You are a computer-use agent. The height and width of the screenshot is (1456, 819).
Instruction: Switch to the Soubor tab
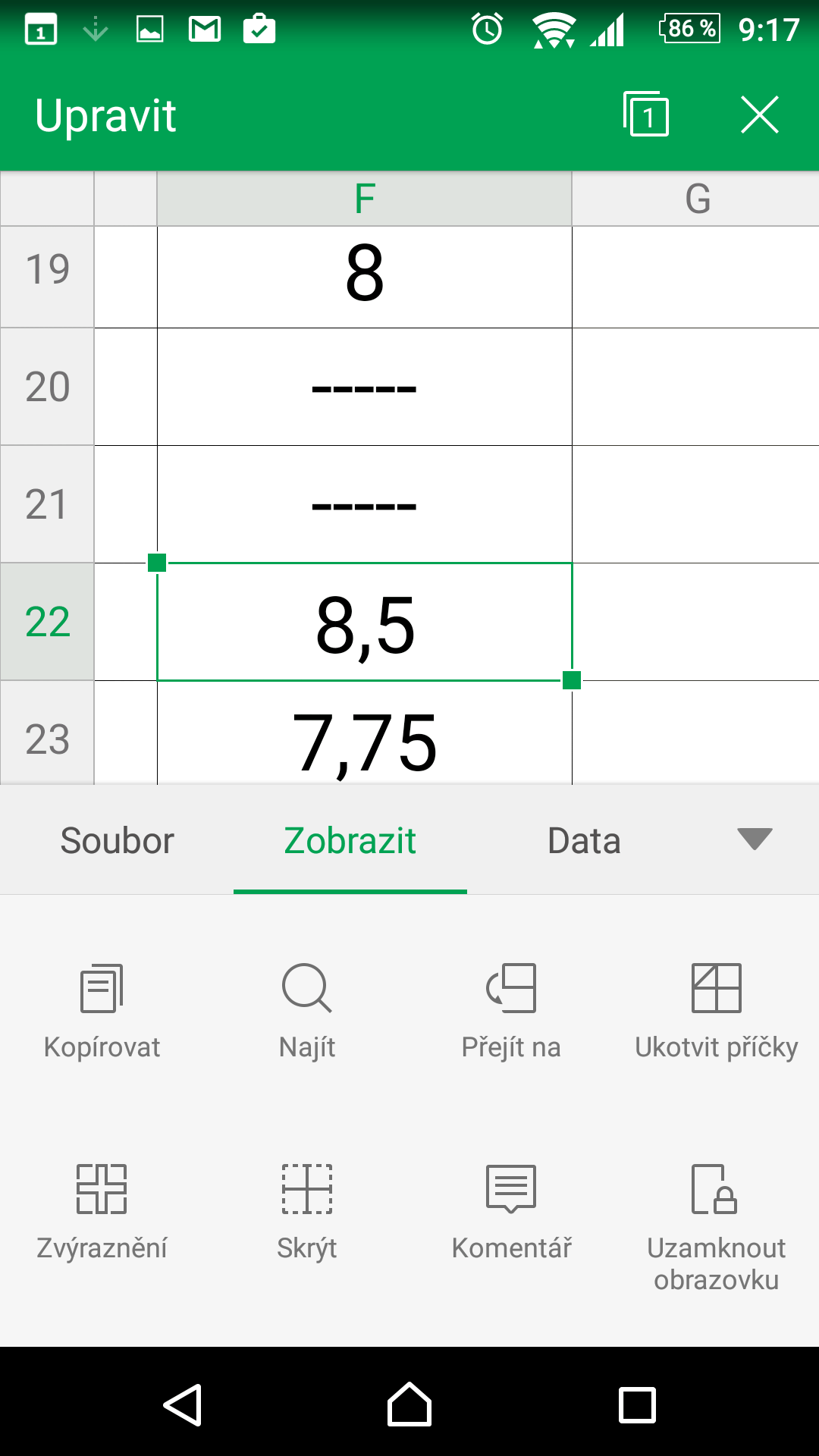[x=117, y=840]
